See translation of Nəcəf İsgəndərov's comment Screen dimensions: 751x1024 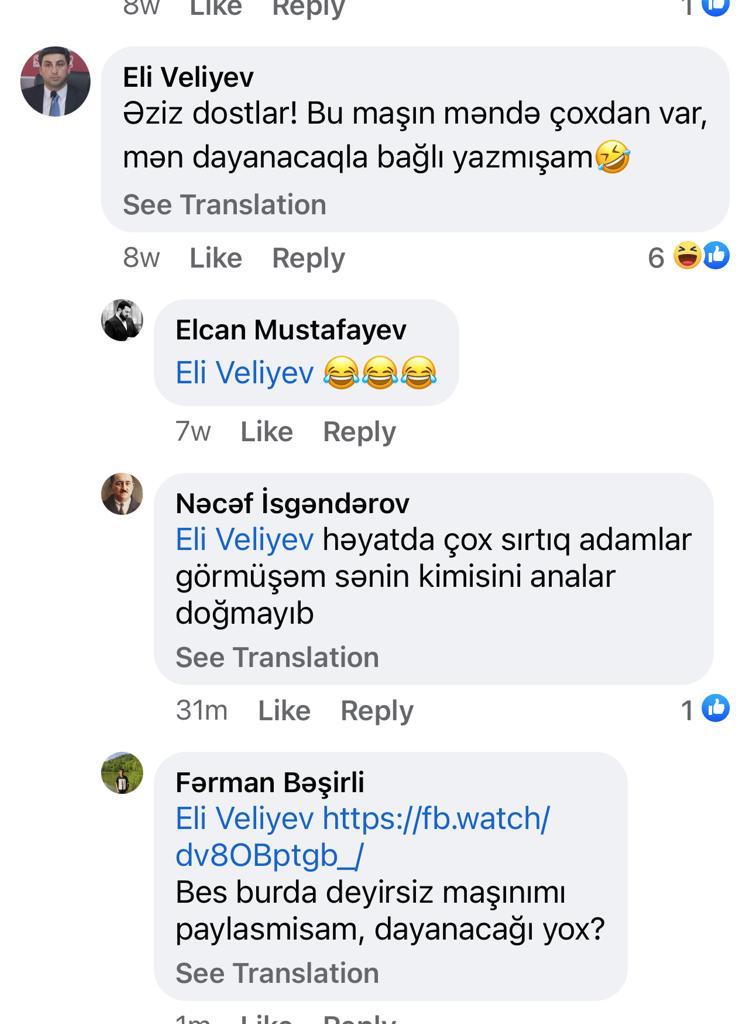click(277, 658)
